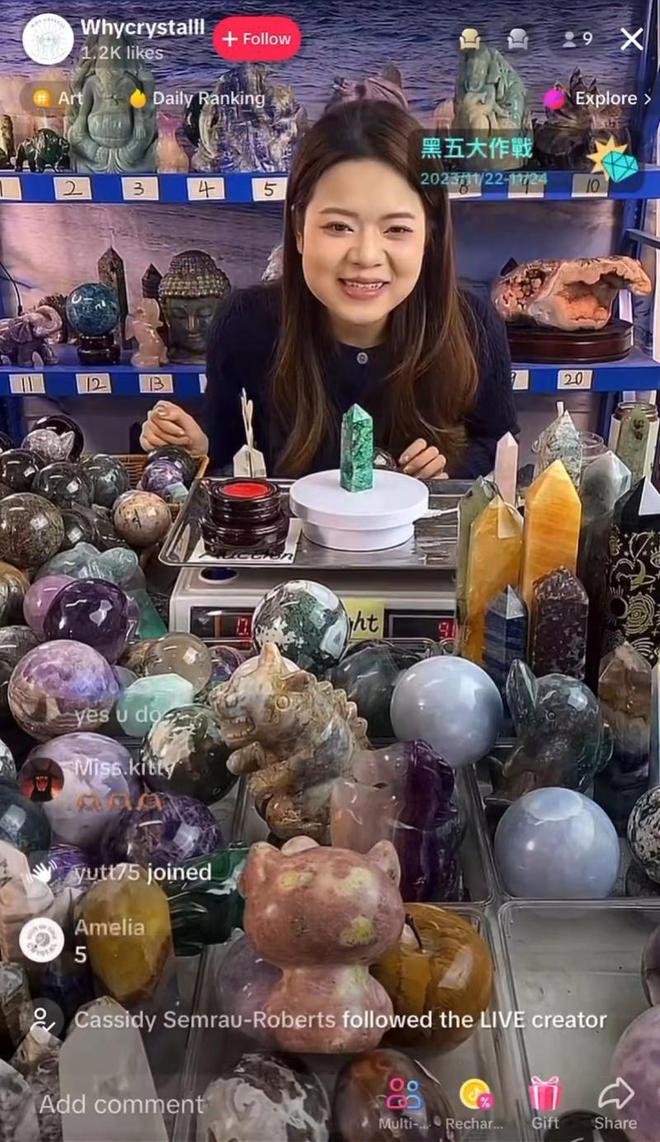Share this live stream

[x=615, y=1102]
